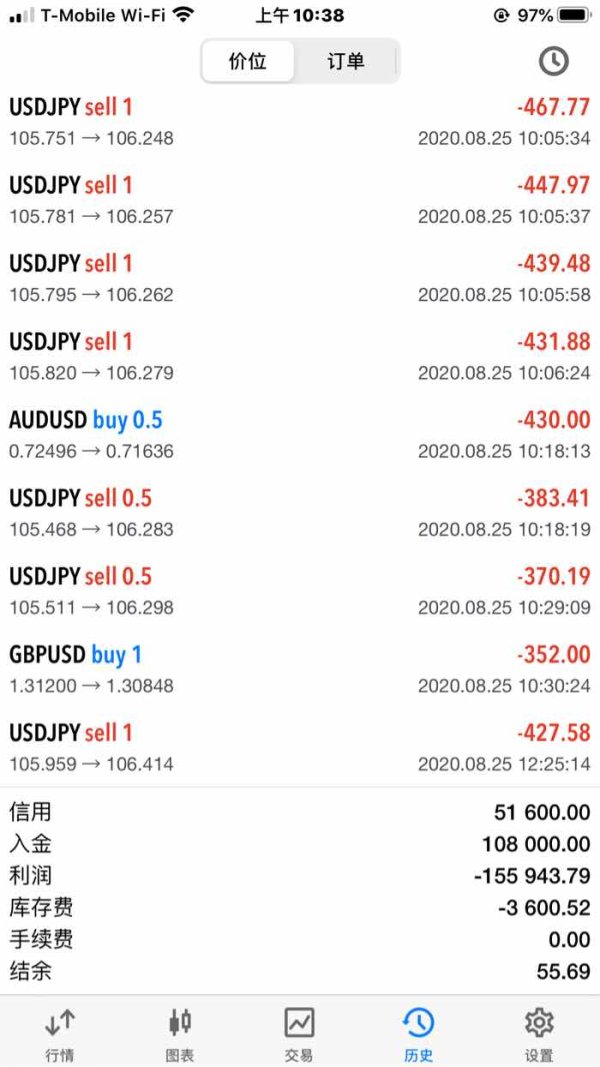This screenshot has width=600, height=1067.
Task: Tap the 历史 history tab
Action: (418, 1033)
